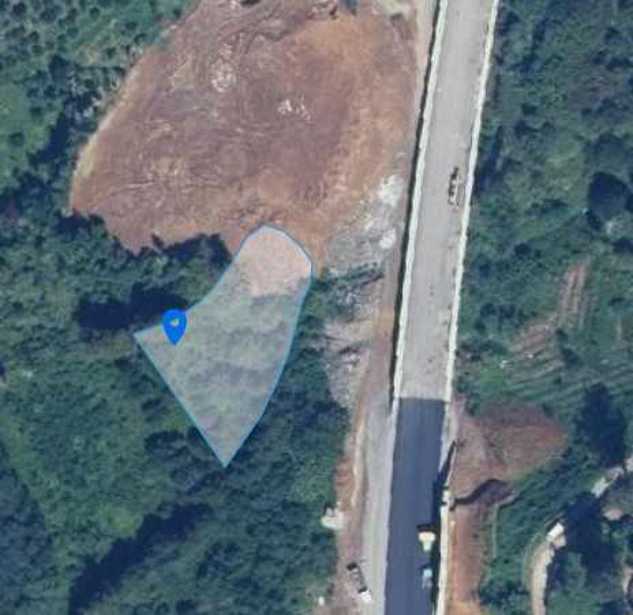Tap the blue location marker pin

174,325
